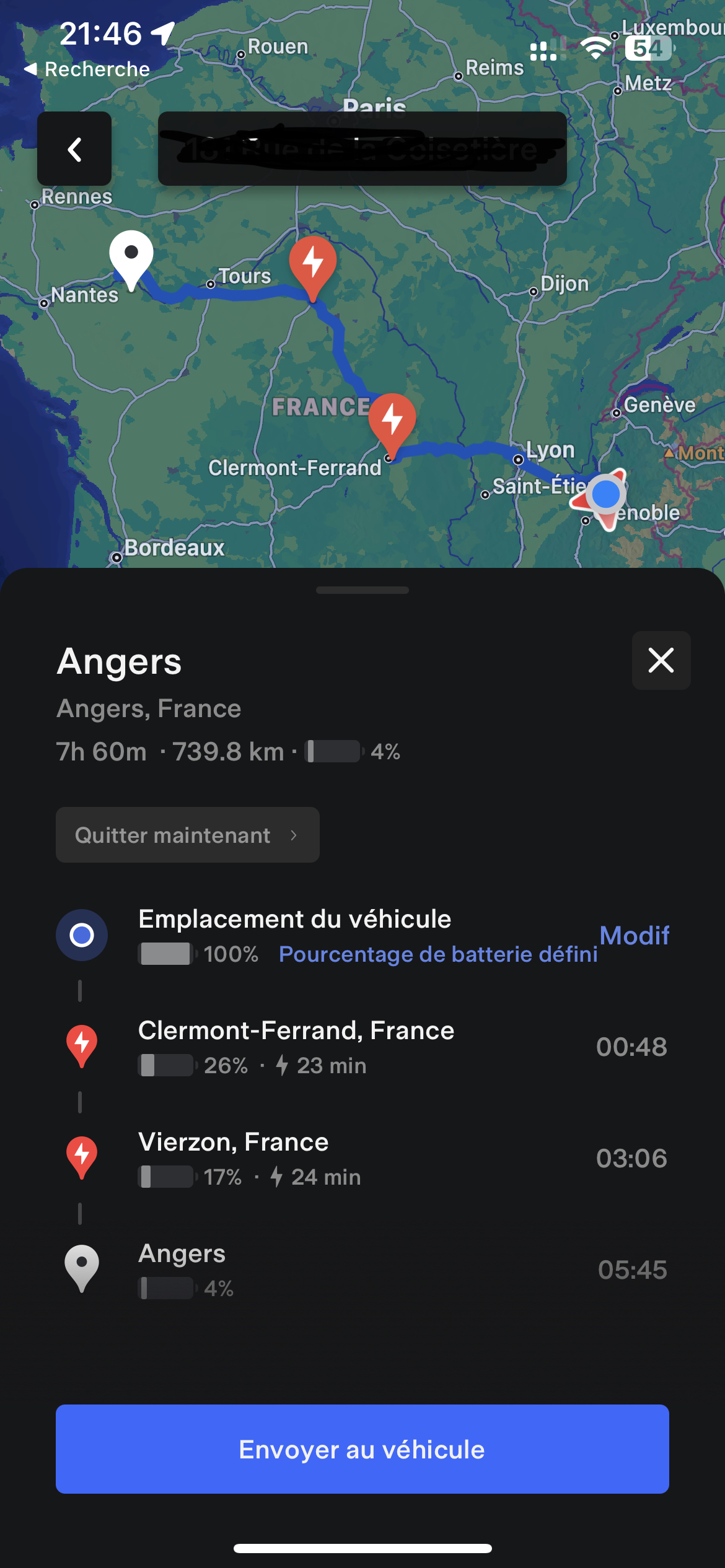Go back using the arrow button
Screen dimensions: 725x1568
74,149
